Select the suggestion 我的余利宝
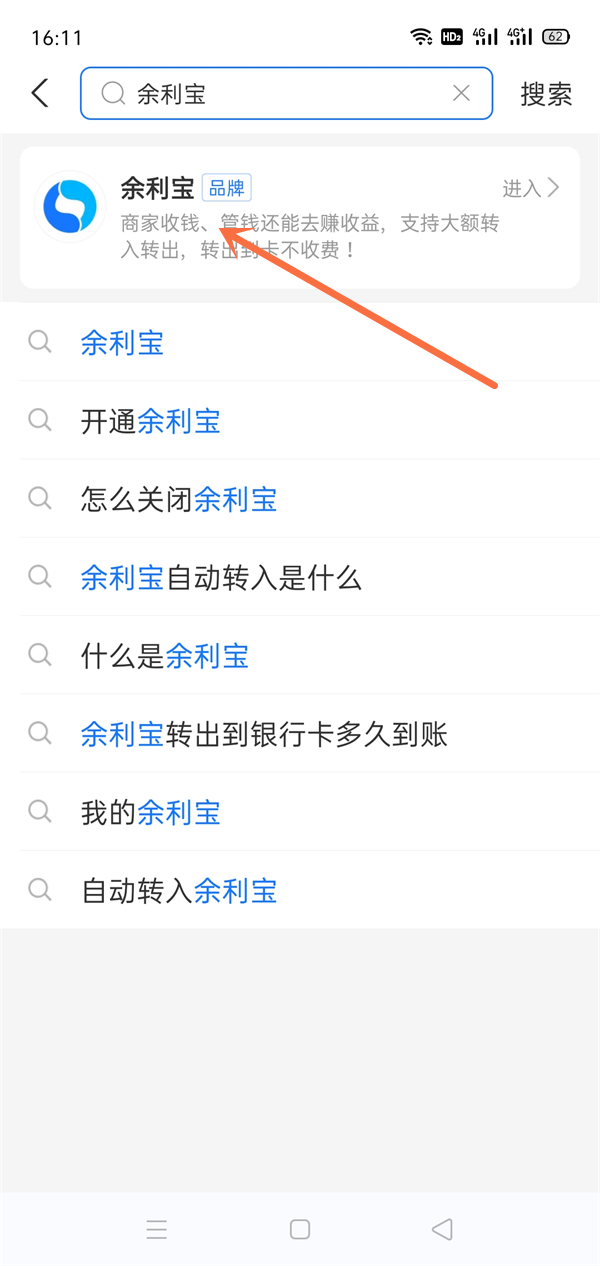 (x=300, y=812)
